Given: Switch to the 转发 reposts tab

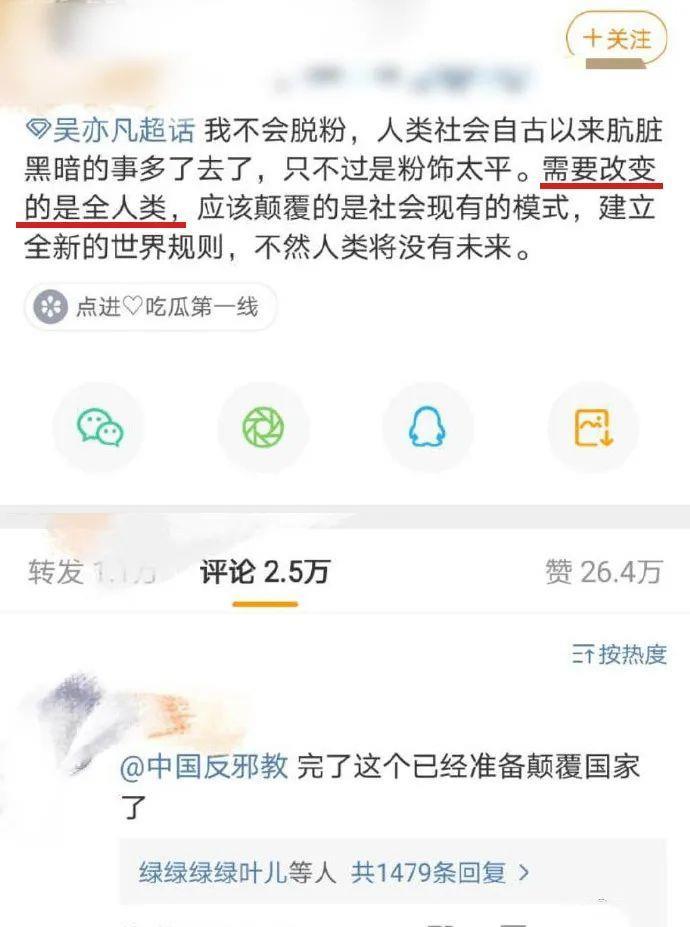Looking at the screenshot, I should point(90,572).
